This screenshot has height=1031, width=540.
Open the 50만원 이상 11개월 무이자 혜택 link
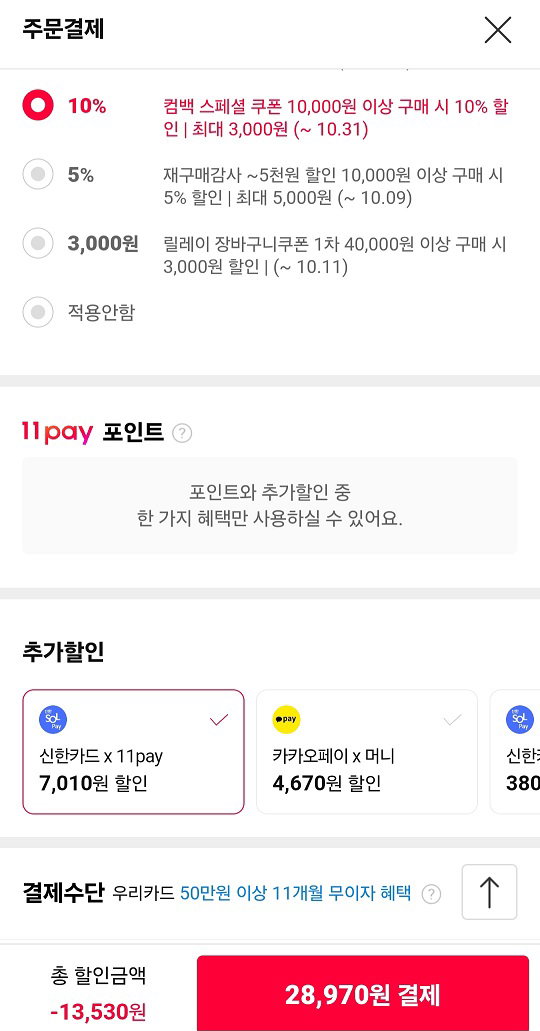pos(295,893)
